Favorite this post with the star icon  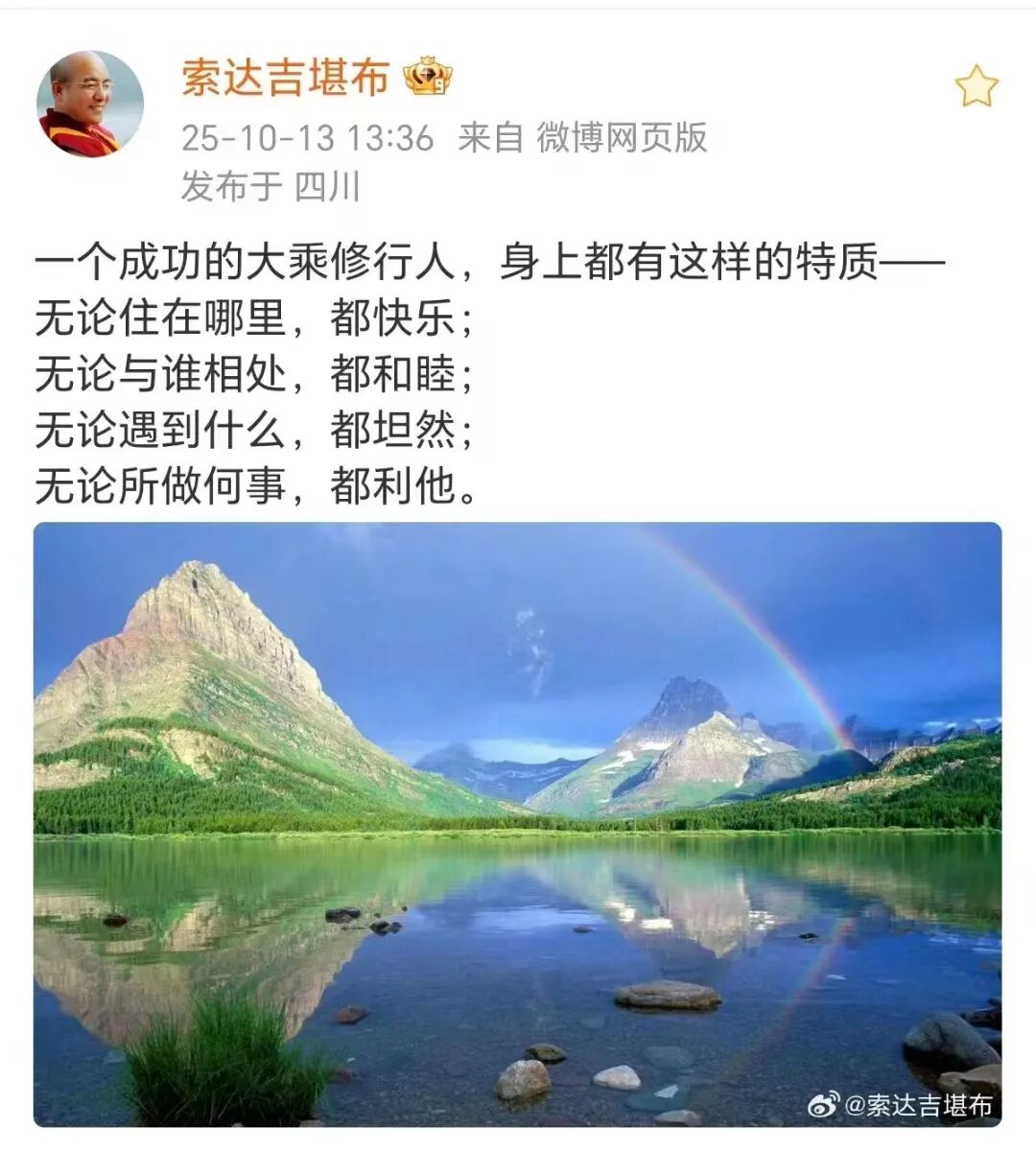(977, 86)
